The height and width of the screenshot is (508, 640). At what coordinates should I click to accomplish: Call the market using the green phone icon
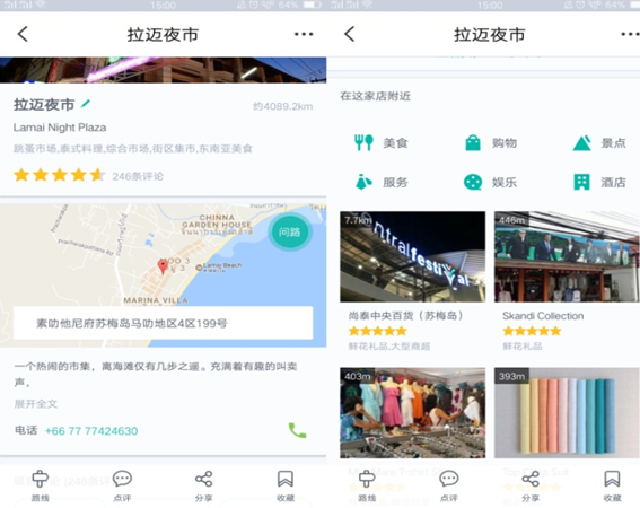tap(297, 431)
